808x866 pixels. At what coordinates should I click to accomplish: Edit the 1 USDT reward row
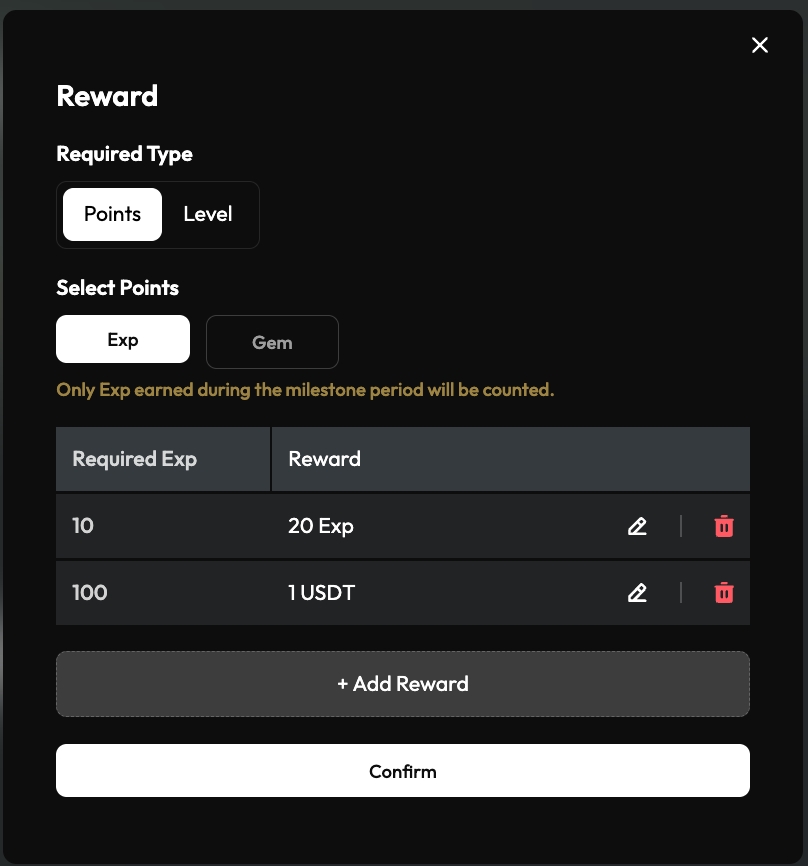pos(637,593)
